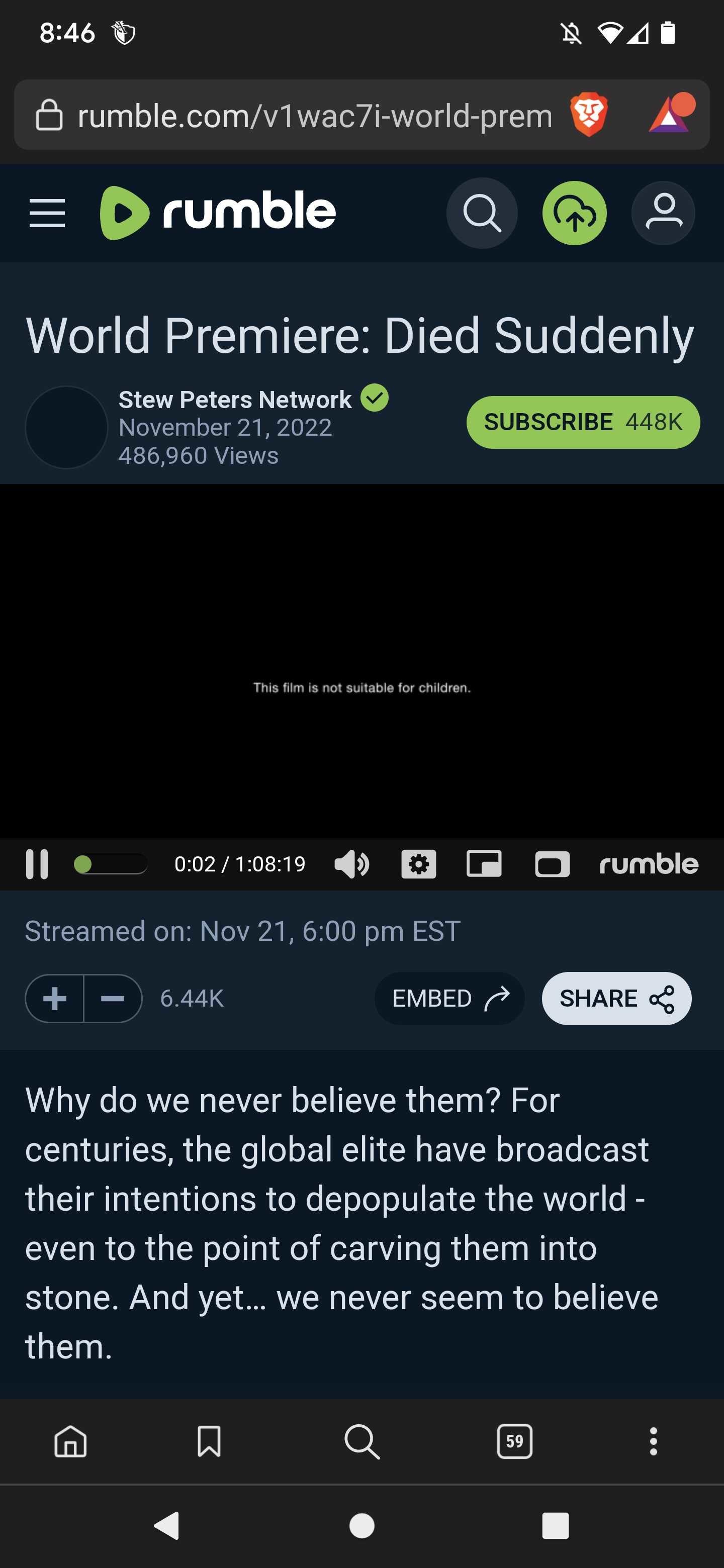This screenshot has width=724, height=1568.
Task: Open the user account icon
Action: point(663,213)
